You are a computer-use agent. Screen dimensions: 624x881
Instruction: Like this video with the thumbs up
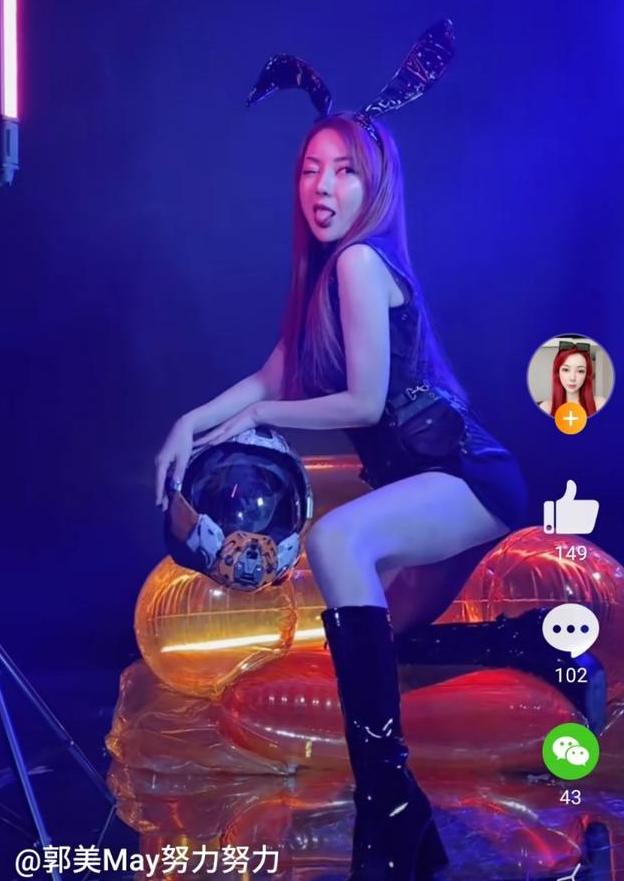pos(570,508)
